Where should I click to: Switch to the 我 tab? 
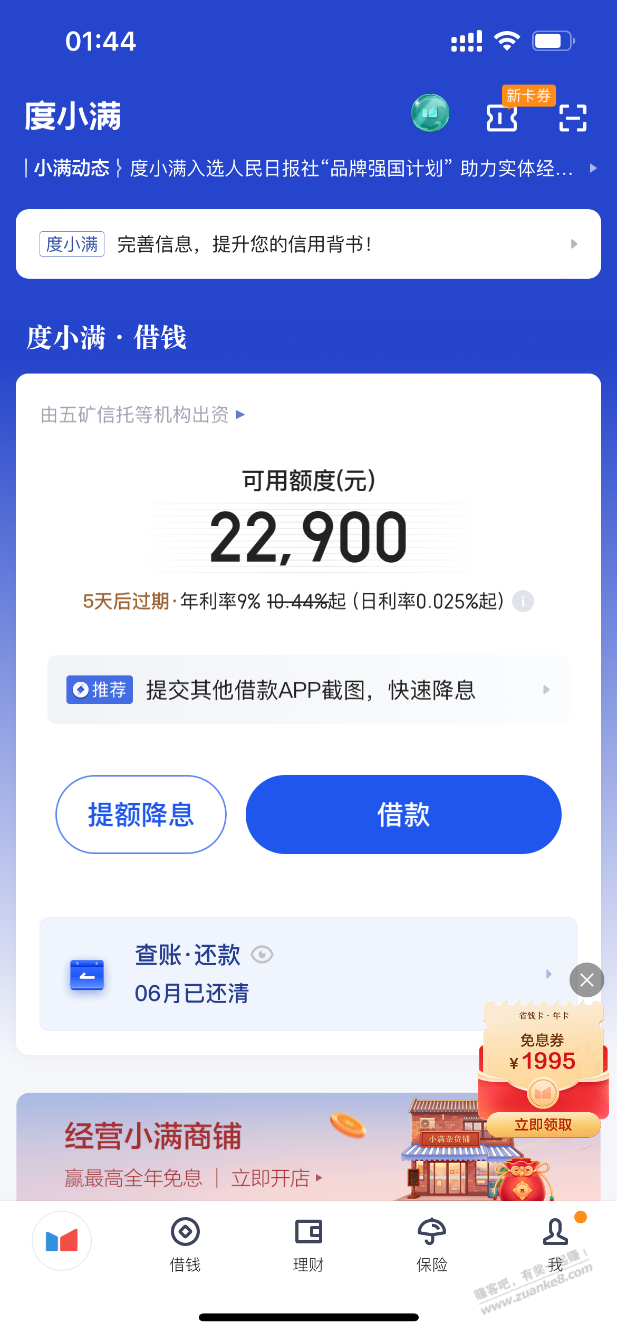pyautogui.click(x=555, y=1245)
